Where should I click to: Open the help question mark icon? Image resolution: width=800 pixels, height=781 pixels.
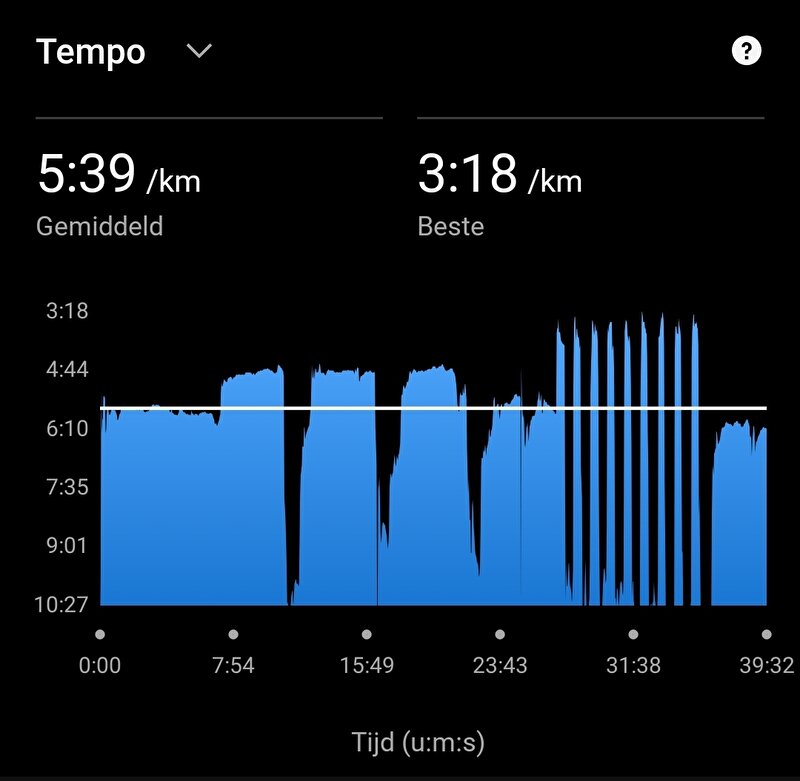[x=746, y=52]
